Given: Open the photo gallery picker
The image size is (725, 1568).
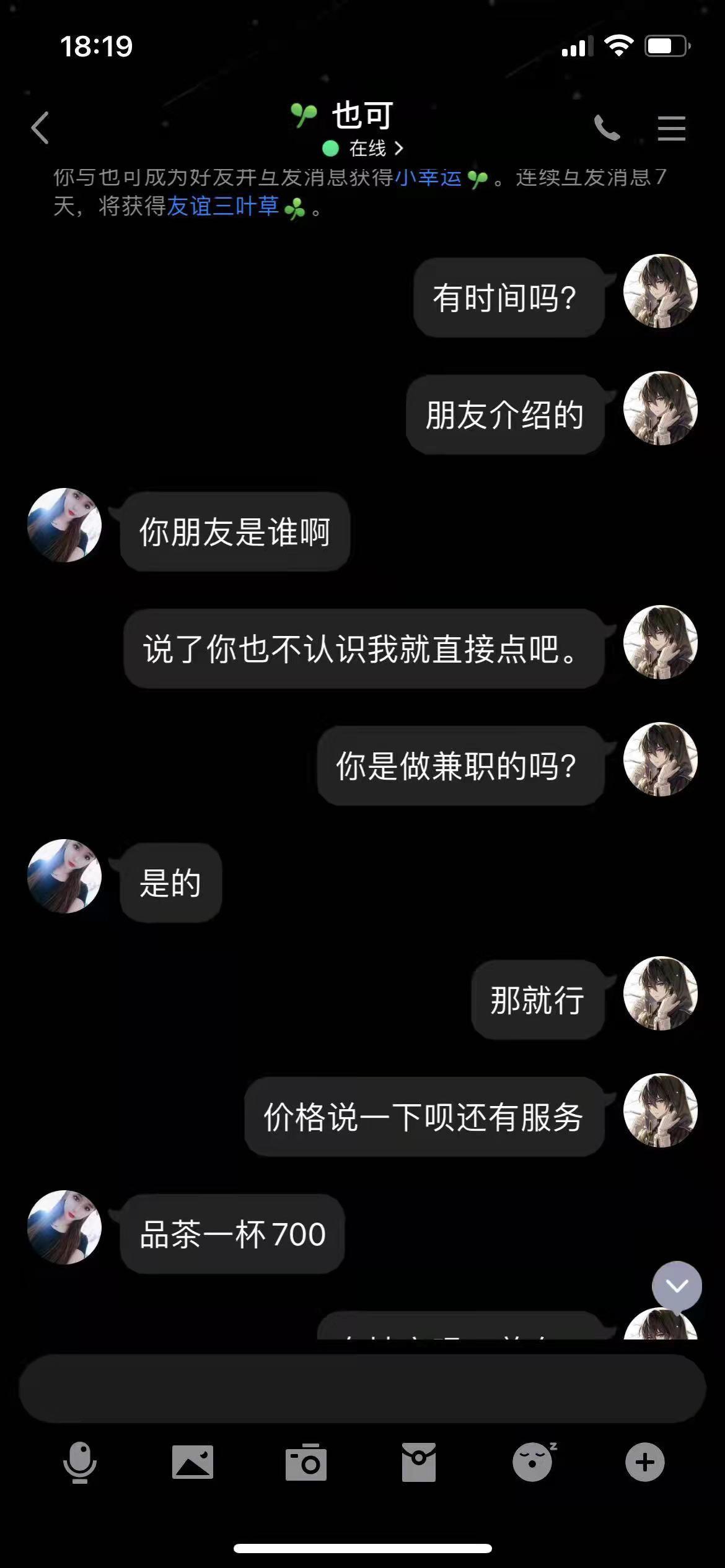Looking at the screenshot, I should click(x=193, y=1462).
